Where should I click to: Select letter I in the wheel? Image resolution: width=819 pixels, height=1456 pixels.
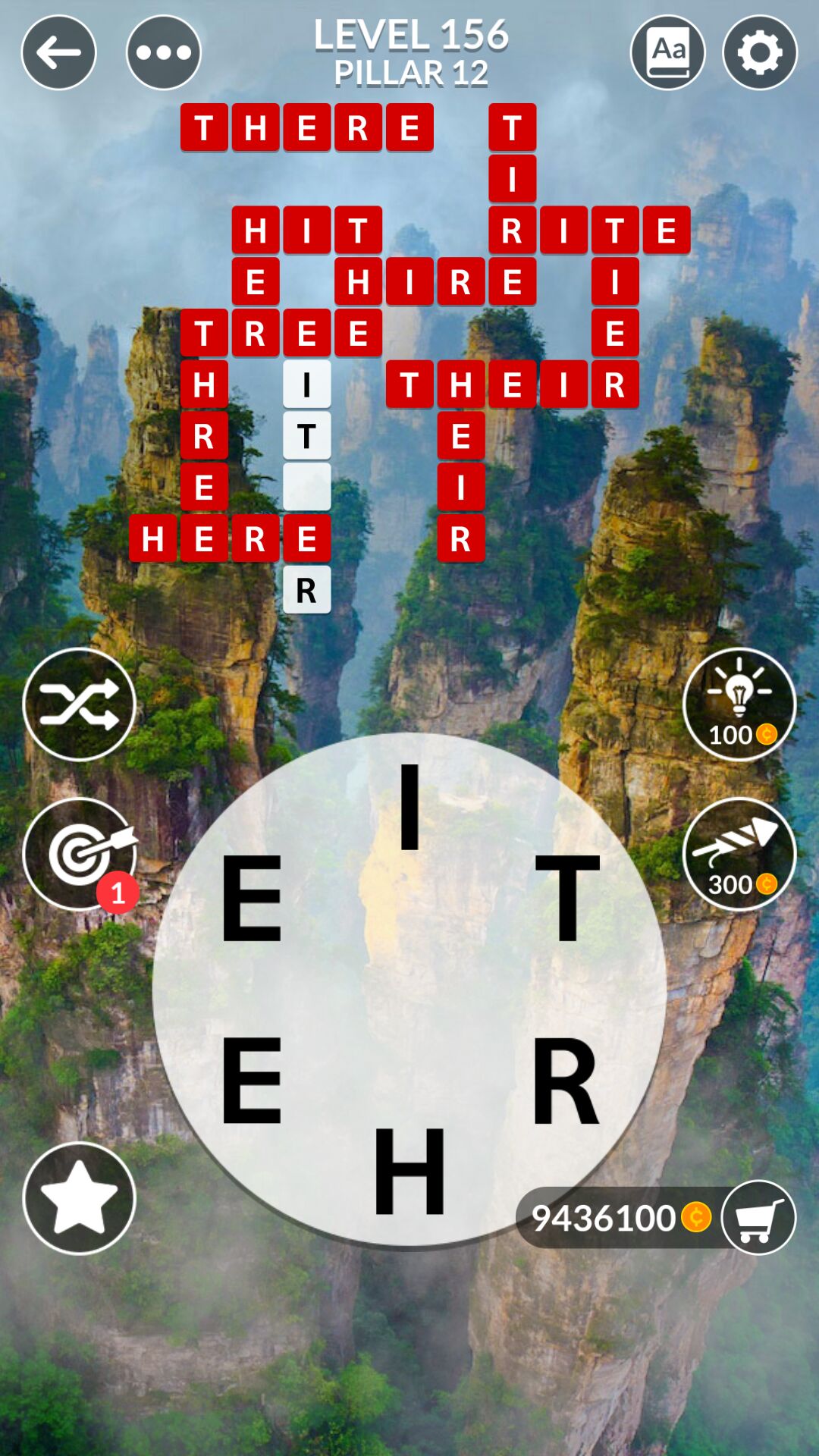point(409,807)
